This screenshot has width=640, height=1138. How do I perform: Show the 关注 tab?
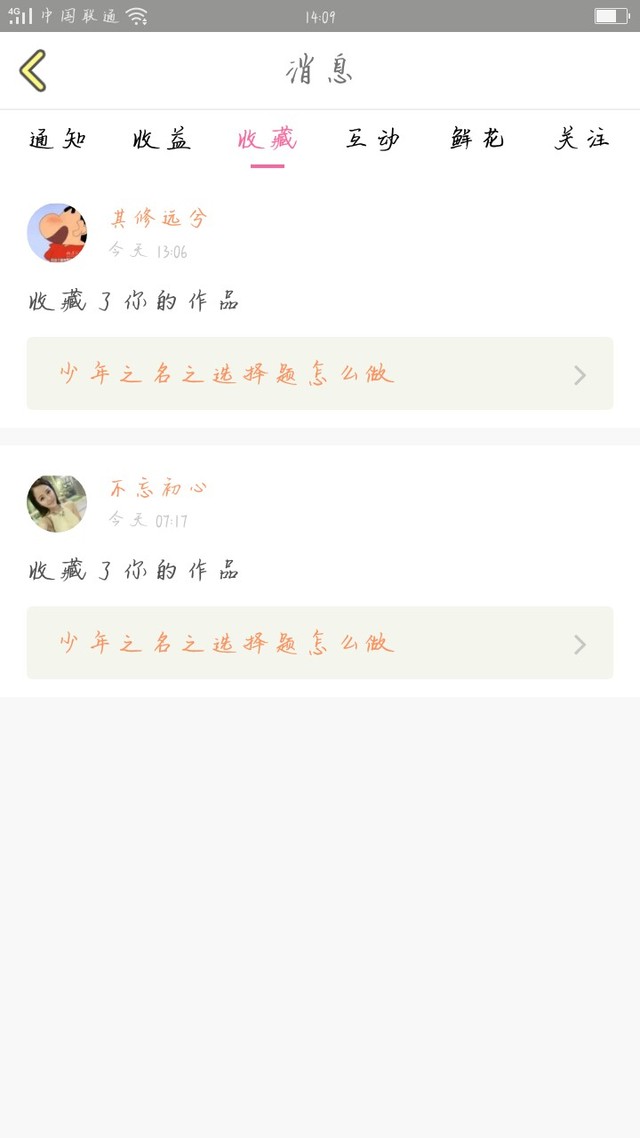[582, 140]
